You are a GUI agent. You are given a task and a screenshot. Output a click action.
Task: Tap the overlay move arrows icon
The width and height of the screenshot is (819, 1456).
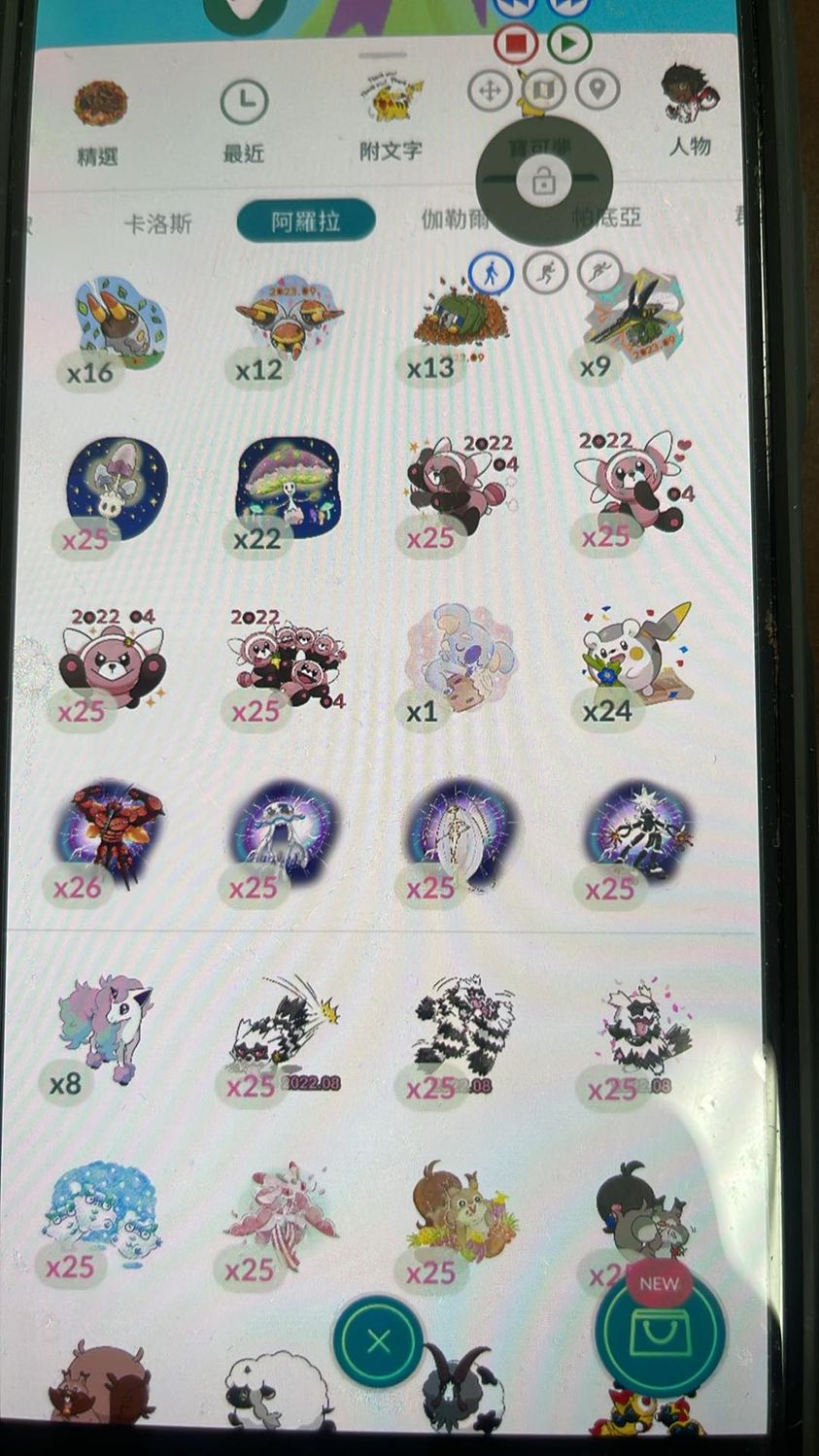[490, 91]
